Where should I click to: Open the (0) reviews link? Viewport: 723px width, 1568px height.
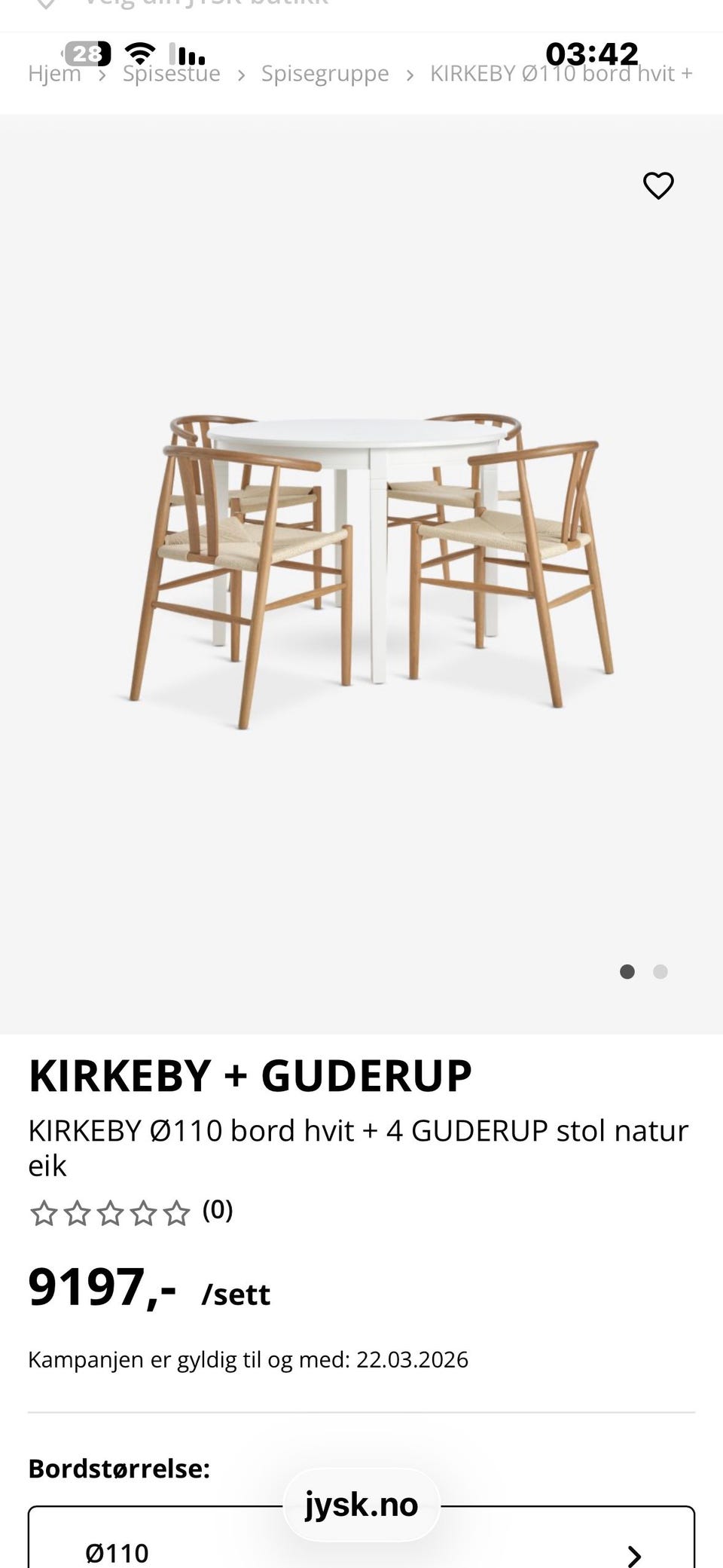pyautogui.click(x=217, y=1212)
